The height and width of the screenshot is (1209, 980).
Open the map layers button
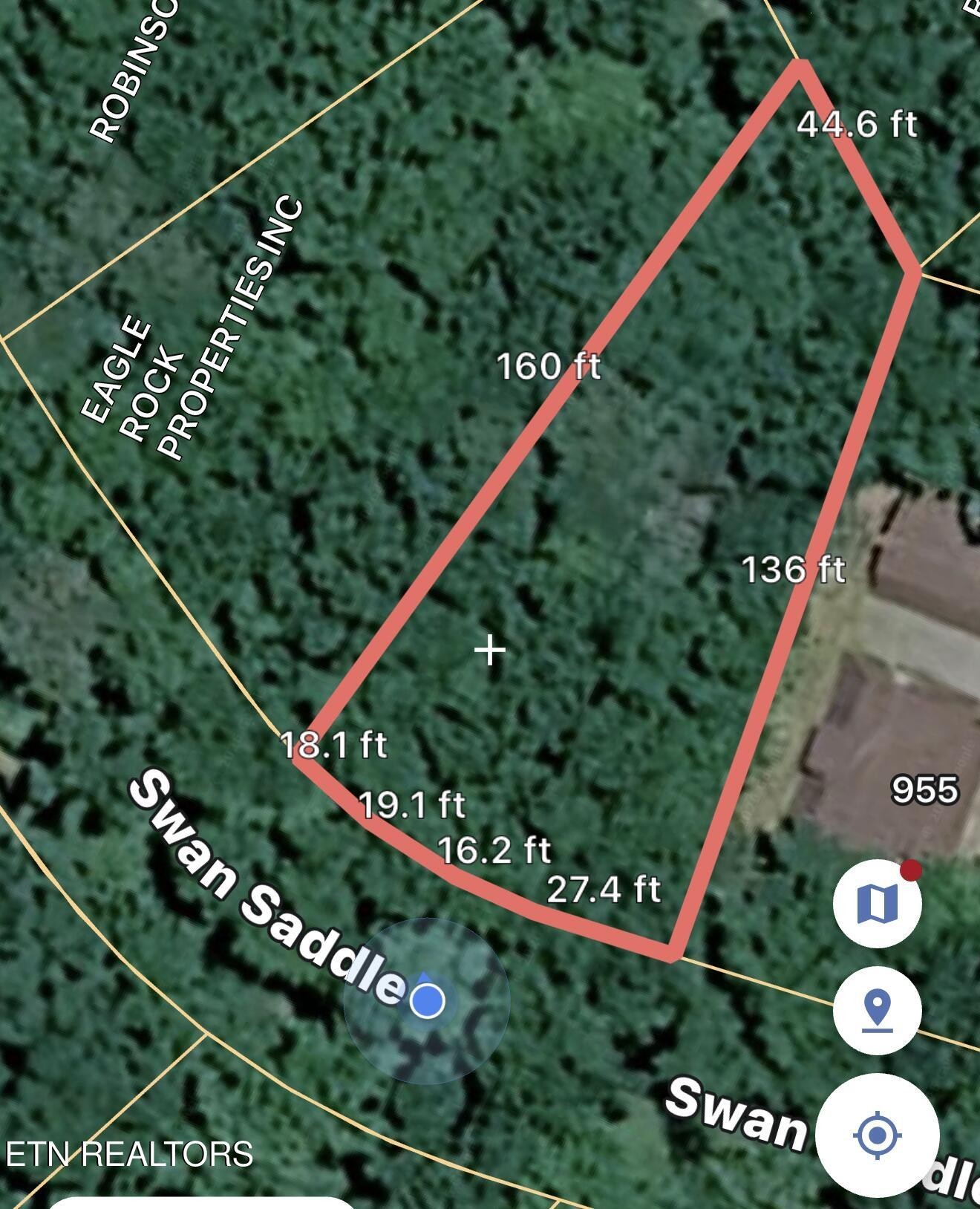[x=878, y=903]
